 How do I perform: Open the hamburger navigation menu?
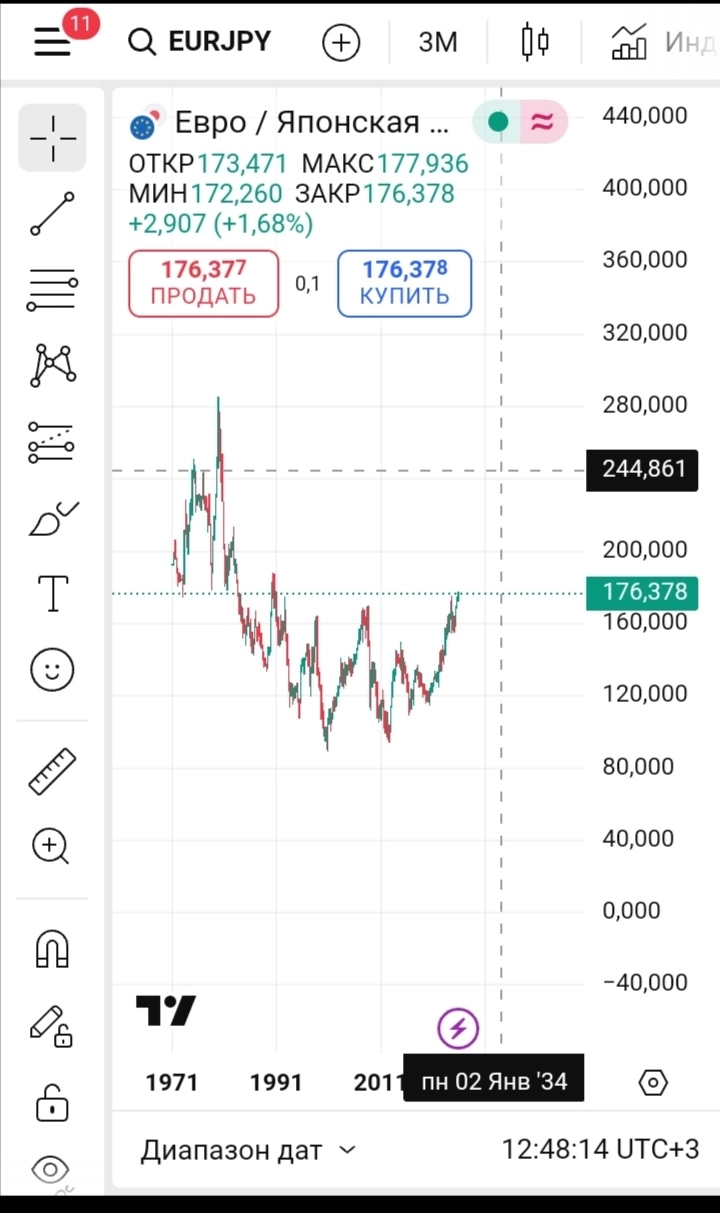point(52,41)
